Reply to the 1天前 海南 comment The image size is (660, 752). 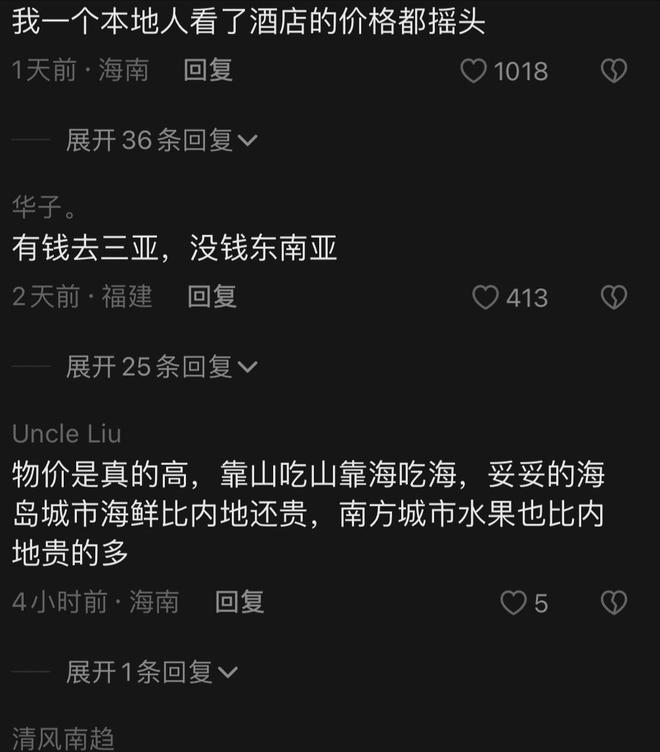(x=208, y=70)
